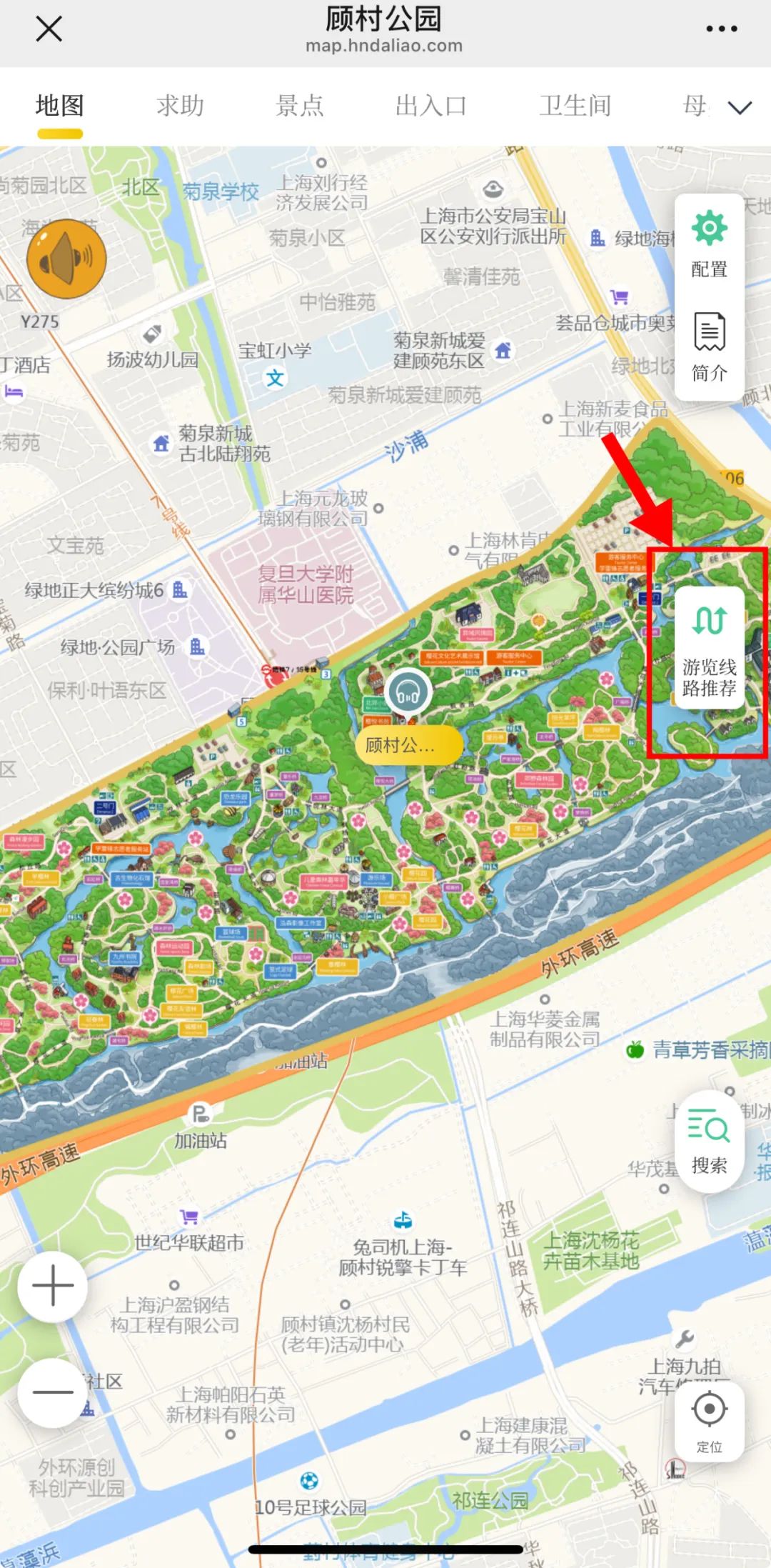Switch to the 求助 tab
The height and width of the screenshot is (1568, 771).
180,106
